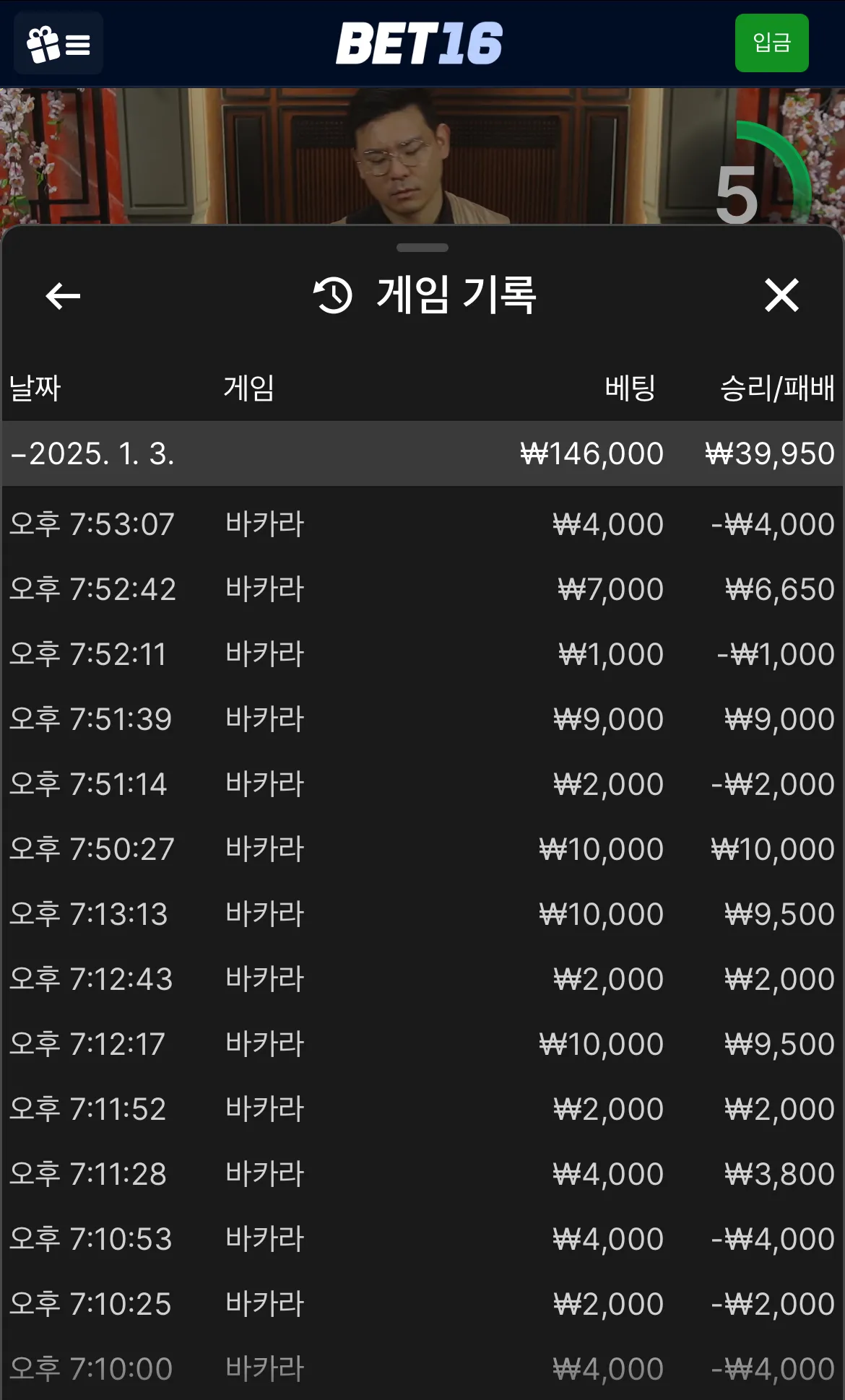The image size is (845, 1400).
Task: Open the 오후 7:12:17 바카라 record
Action: (x=422, y=1044)
